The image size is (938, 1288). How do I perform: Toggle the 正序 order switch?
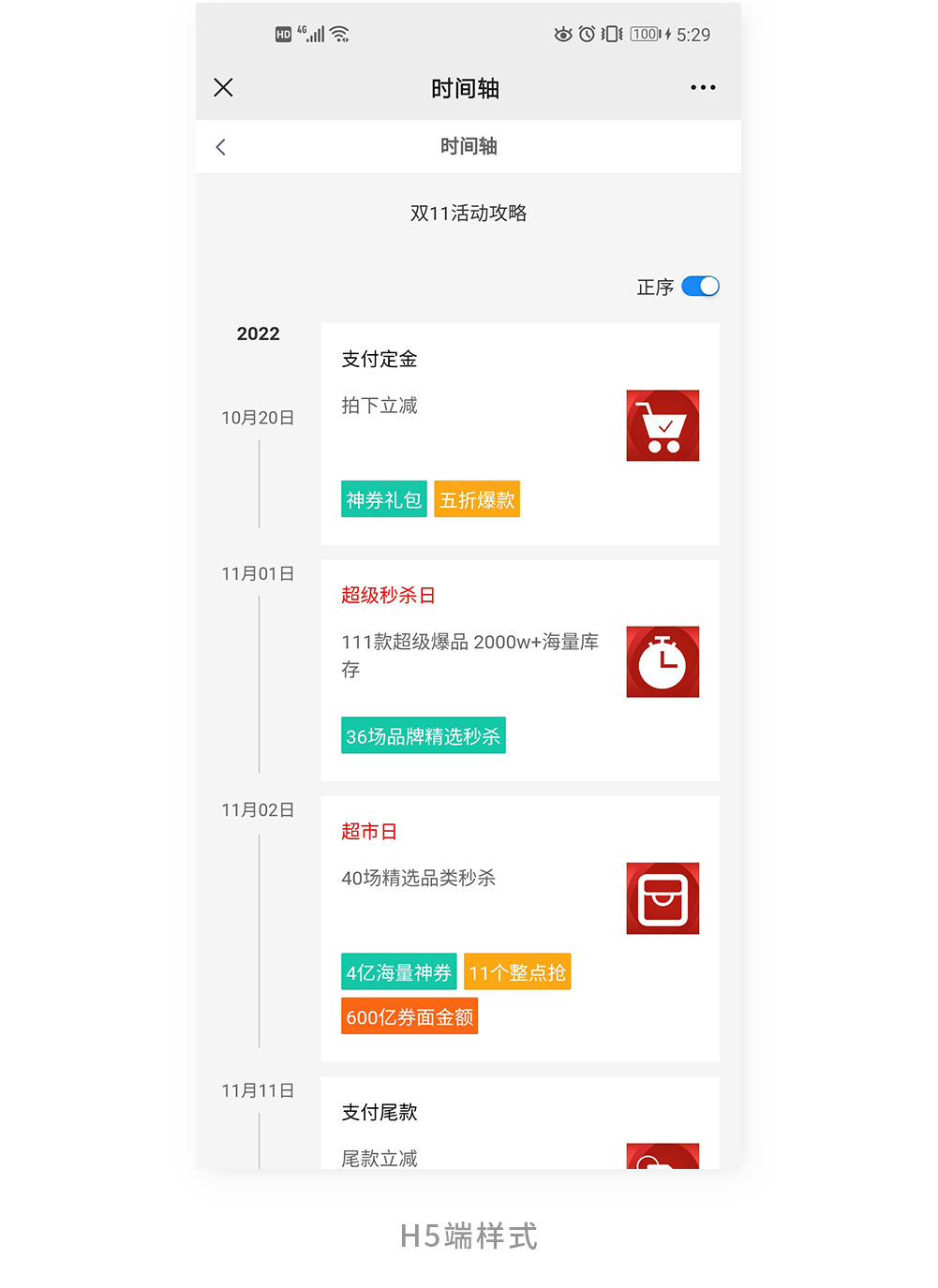pyautogui.click(x=700, y=287)
